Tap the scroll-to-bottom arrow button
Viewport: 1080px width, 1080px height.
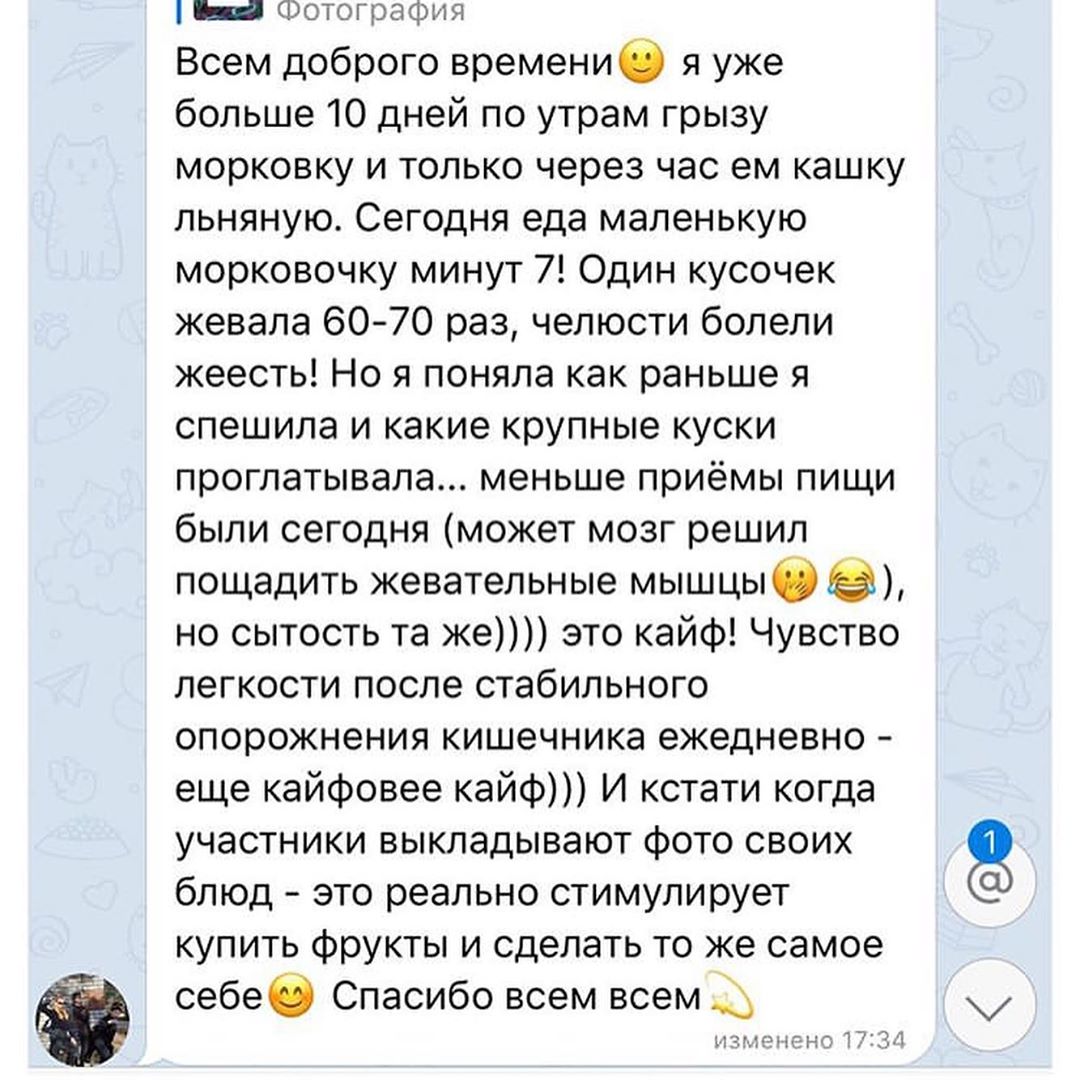pyautogui.click(x=1001, y=1003)
